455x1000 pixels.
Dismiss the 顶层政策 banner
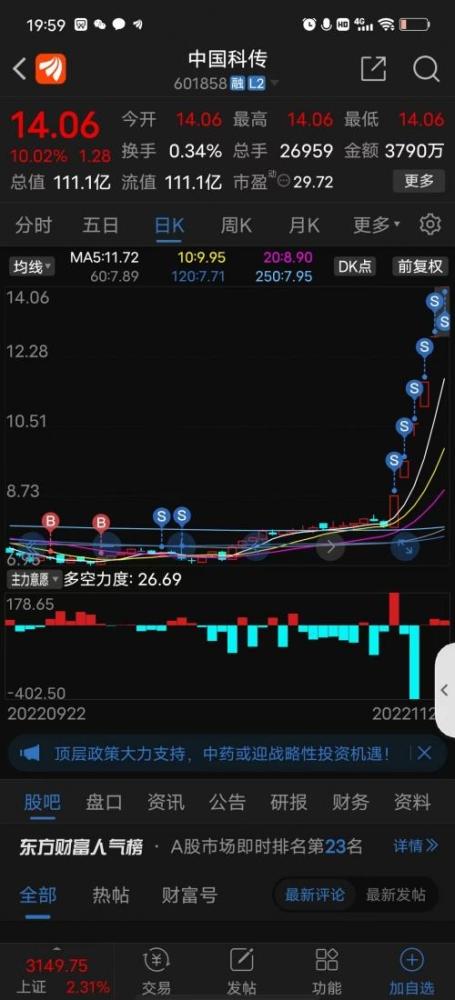(x=424, y=753)
